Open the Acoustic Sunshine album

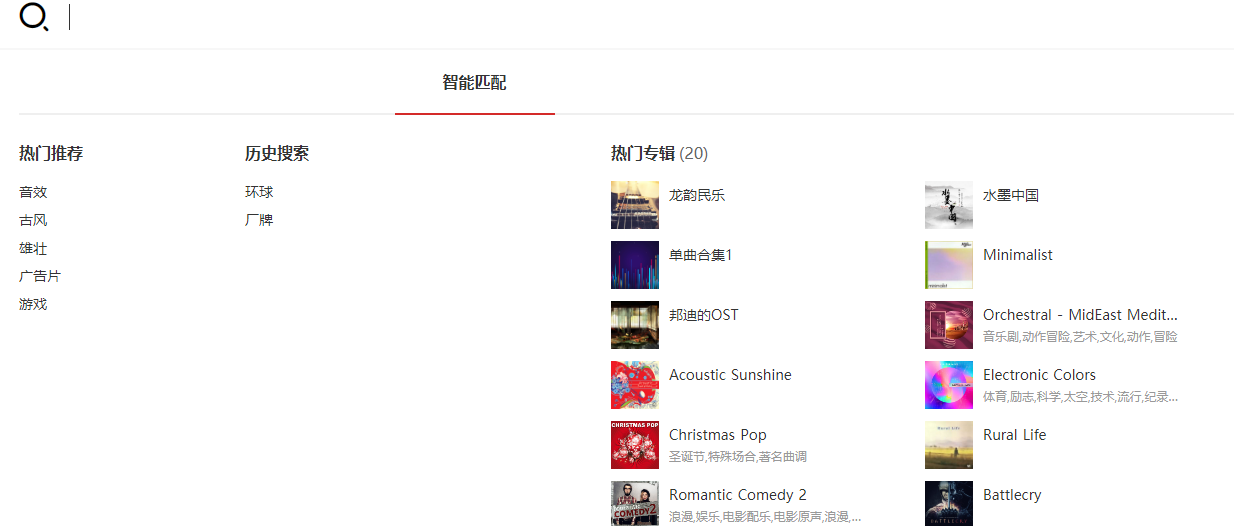coord(730,375)
